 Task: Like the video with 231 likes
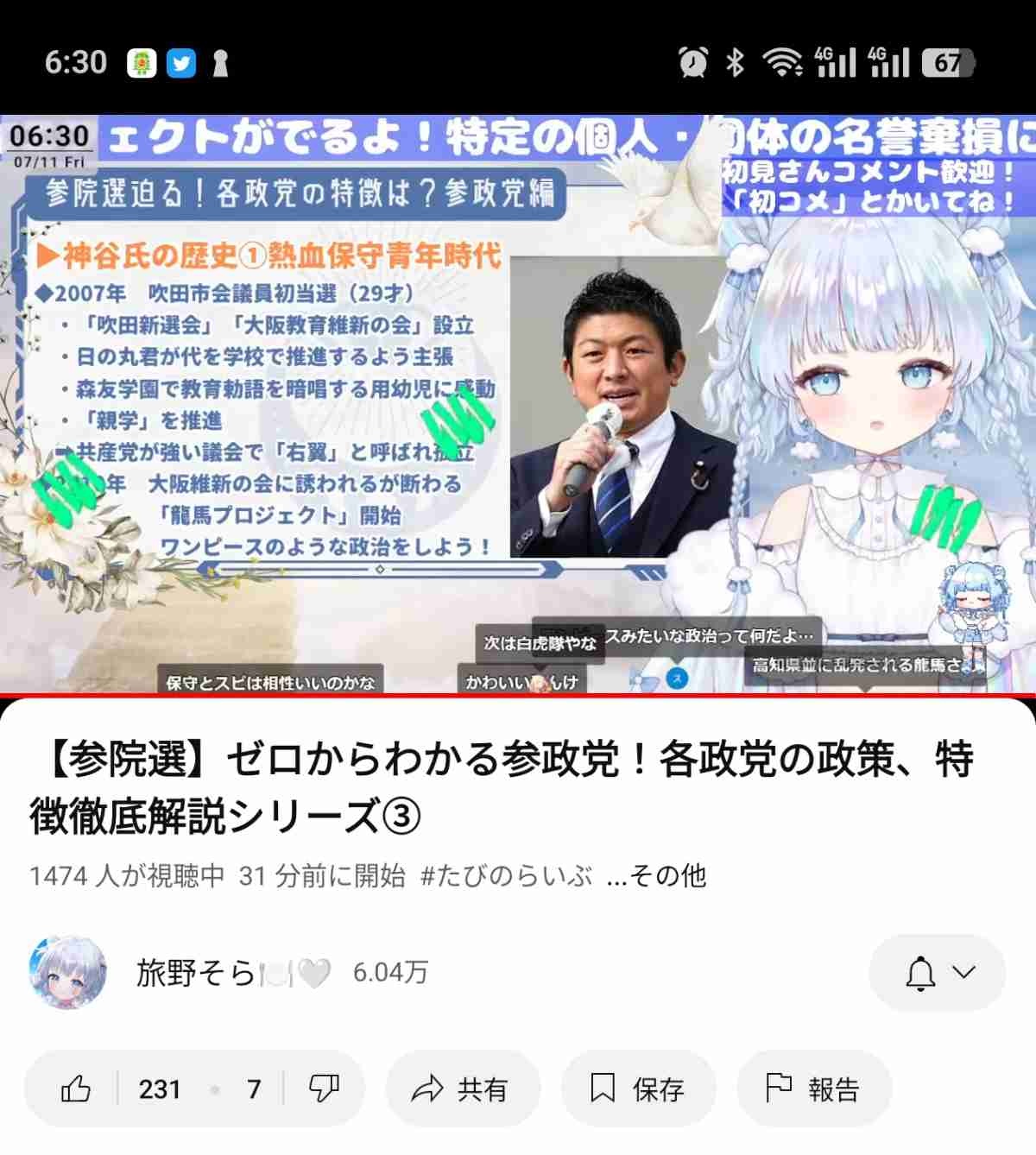(x=78, y=1089)
